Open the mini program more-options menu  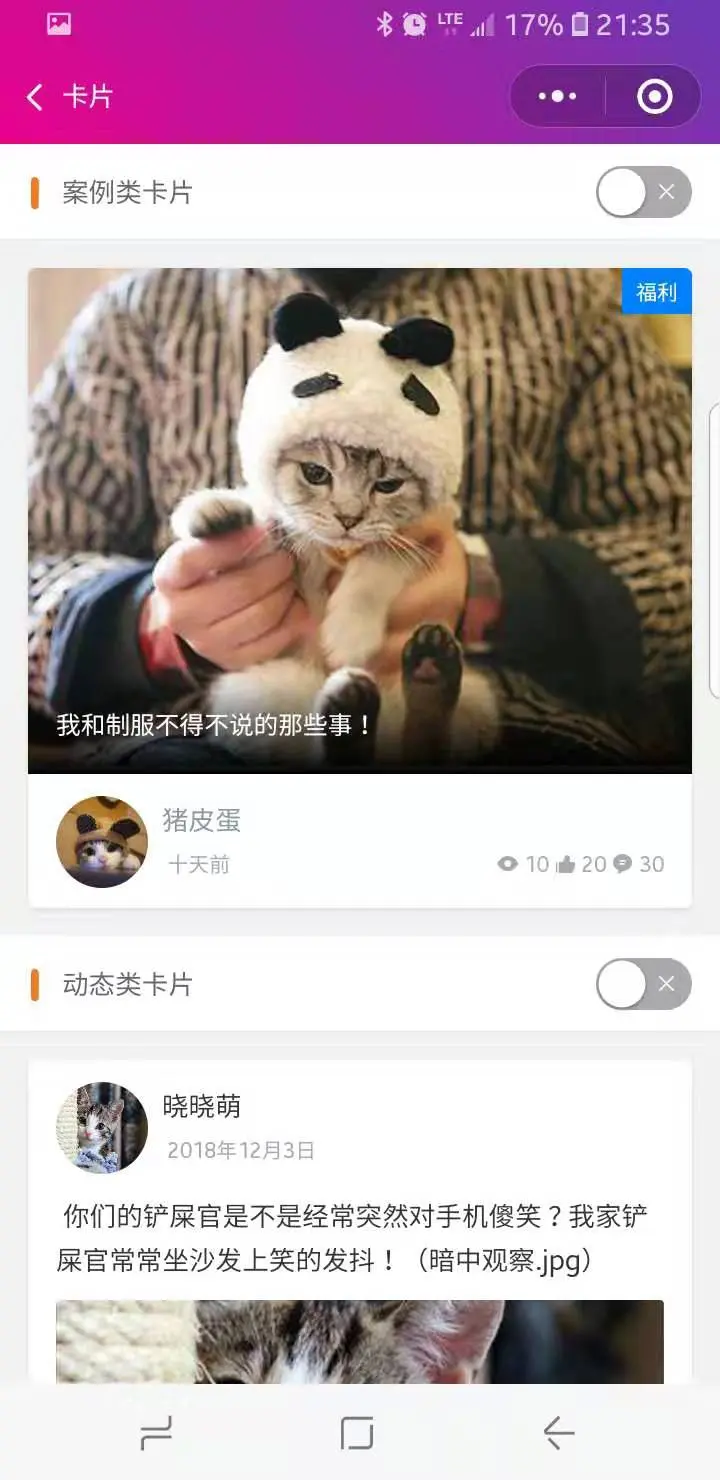click(557, 97)
